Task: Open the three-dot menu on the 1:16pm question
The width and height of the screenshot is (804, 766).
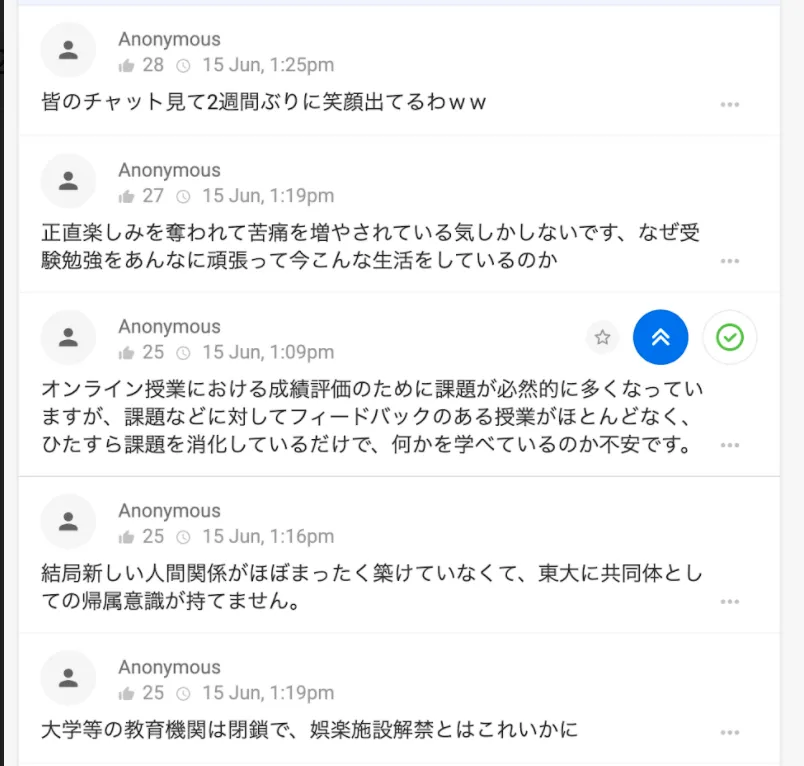Action: (729, 602)
